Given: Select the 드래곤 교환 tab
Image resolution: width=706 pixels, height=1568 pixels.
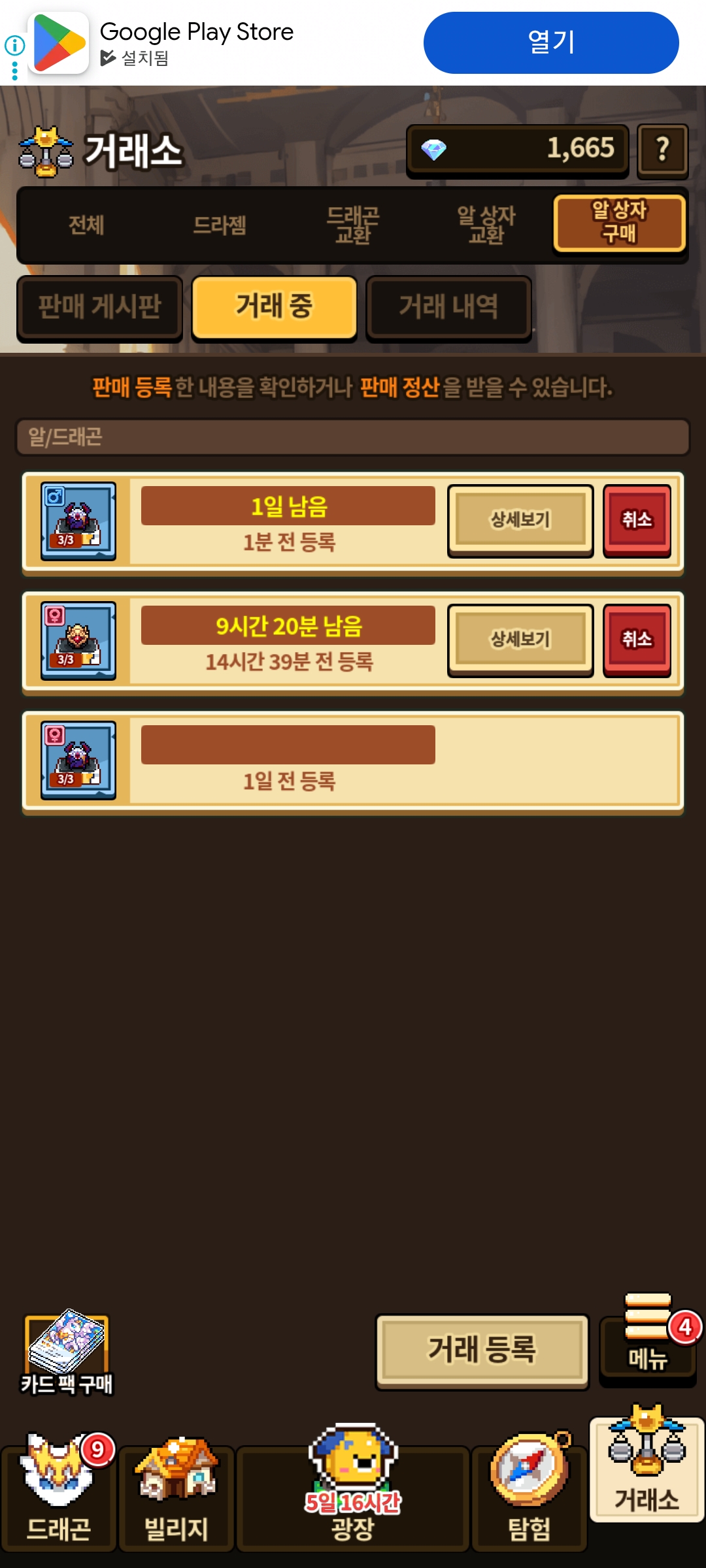Looking at the screenshot, I should [x=353, y=225].
